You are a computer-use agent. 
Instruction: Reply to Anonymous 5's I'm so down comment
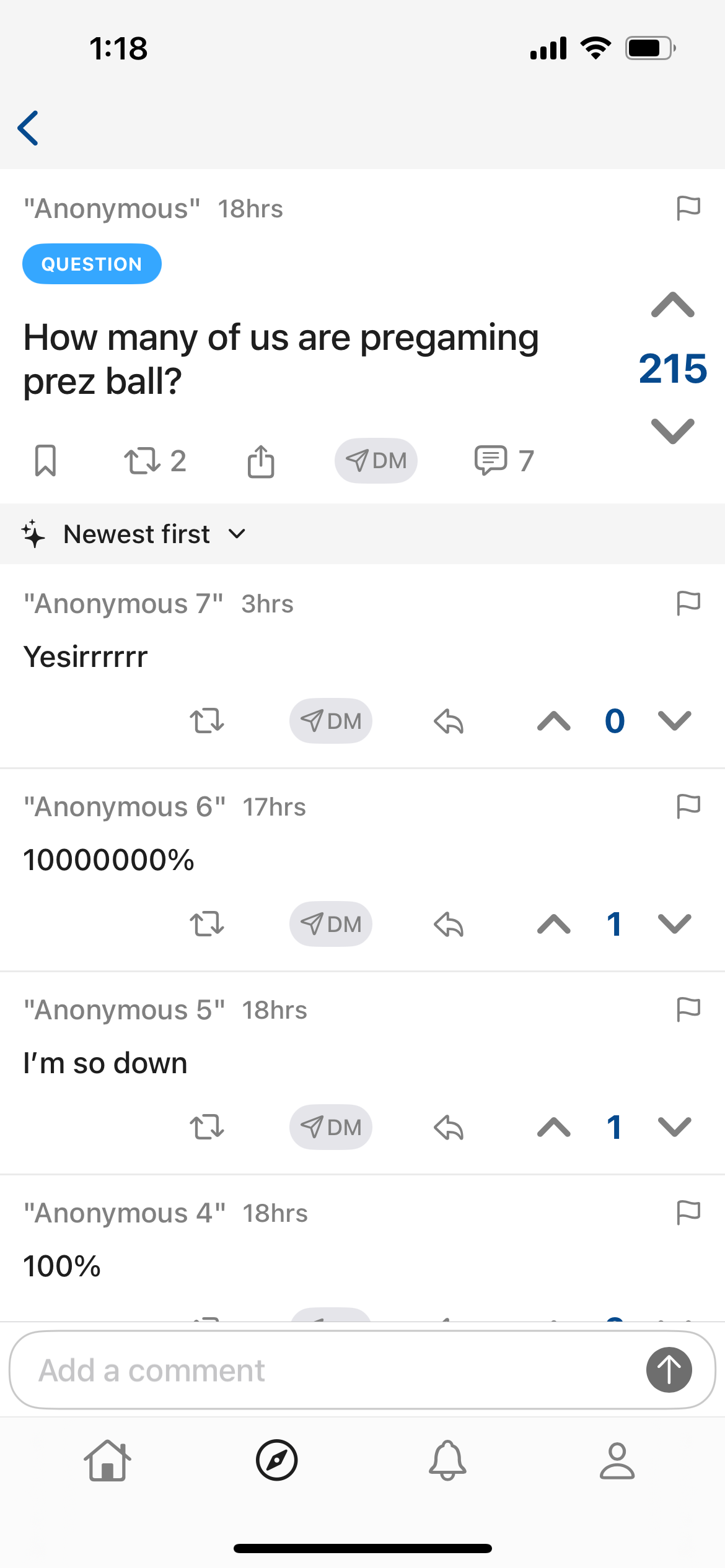(449, 1127)
